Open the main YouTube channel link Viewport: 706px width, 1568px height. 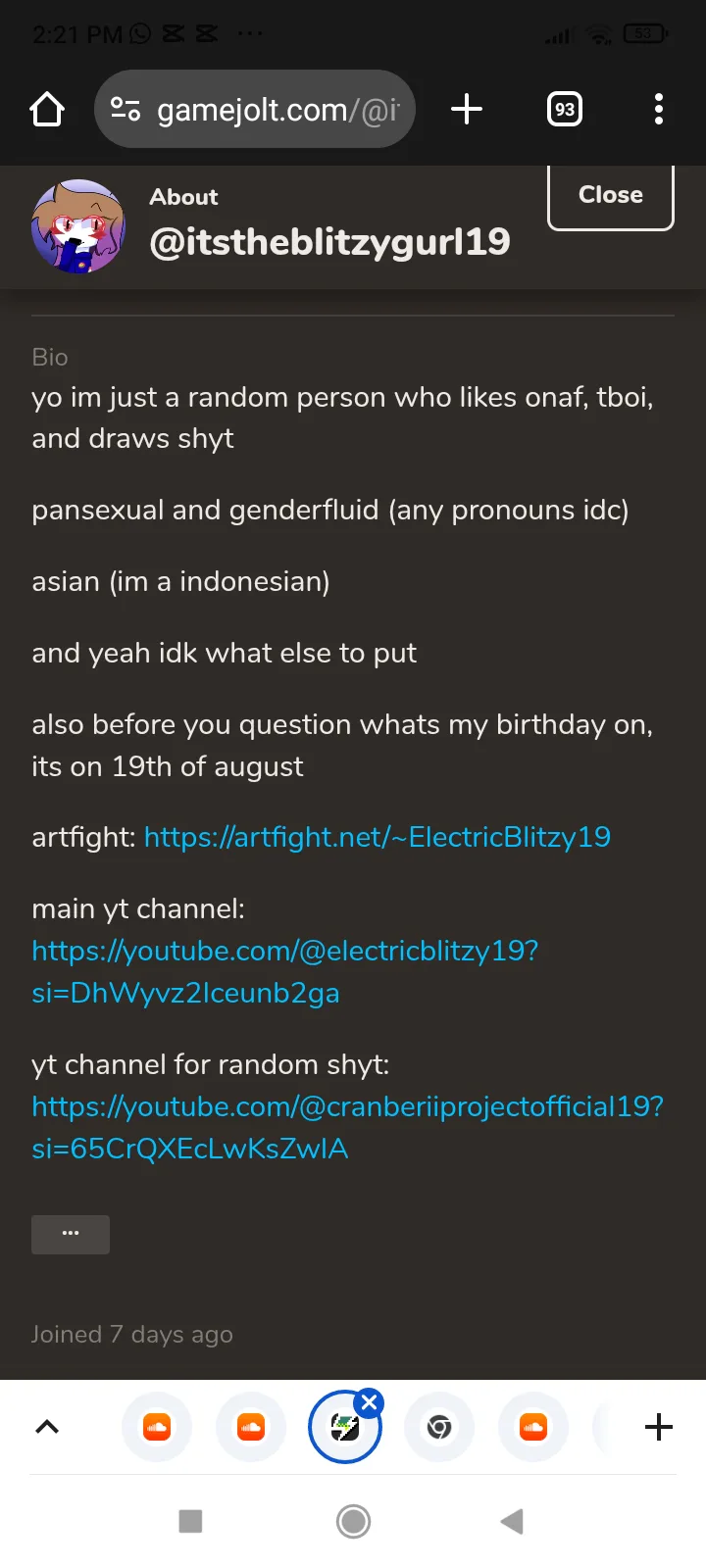(x=285, y=971)
